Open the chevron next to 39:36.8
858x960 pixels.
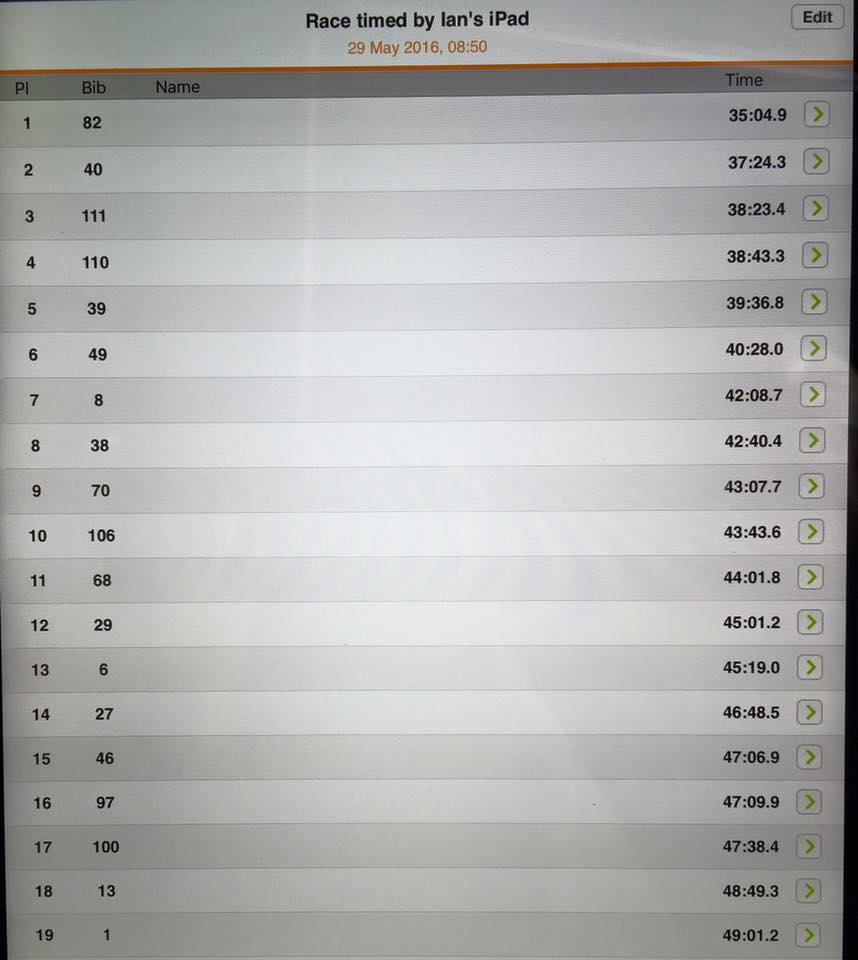(x=815, y=302)
